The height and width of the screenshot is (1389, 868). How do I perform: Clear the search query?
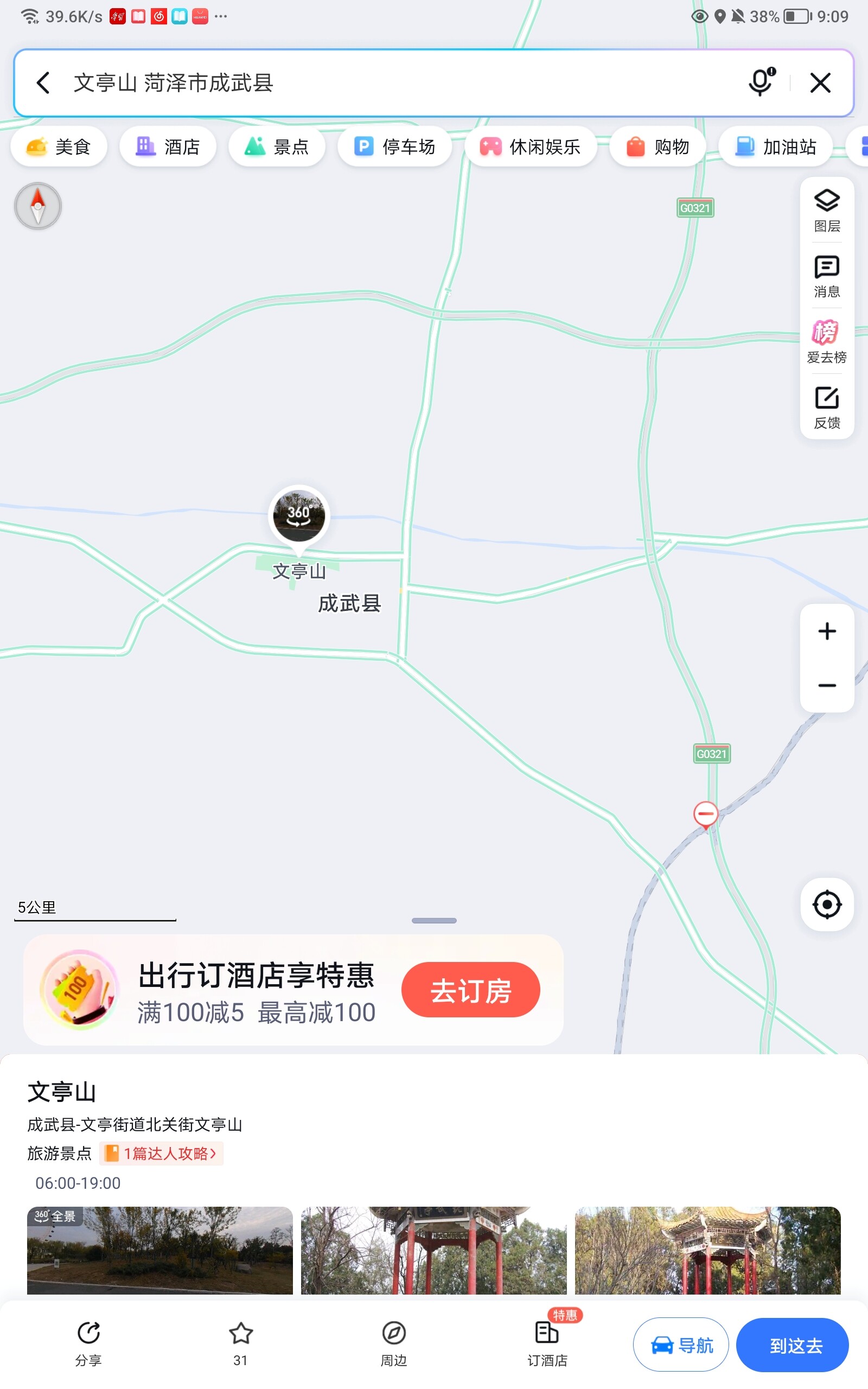pyautogui.click(x=820, y=82)
